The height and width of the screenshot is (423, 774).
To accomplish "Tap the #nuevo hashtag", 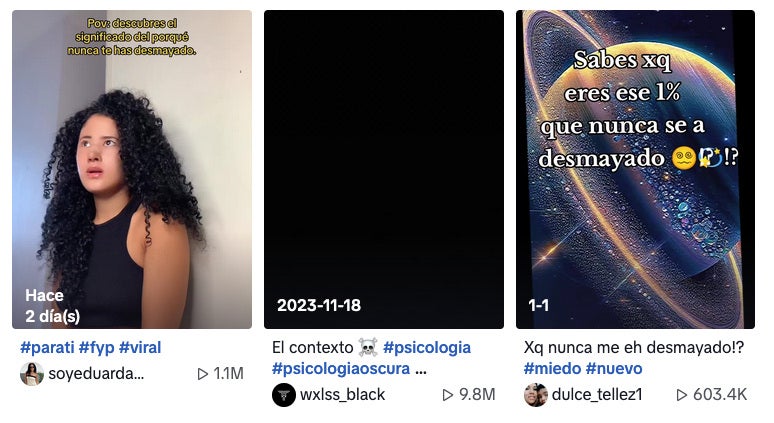I will coord(614,369).
